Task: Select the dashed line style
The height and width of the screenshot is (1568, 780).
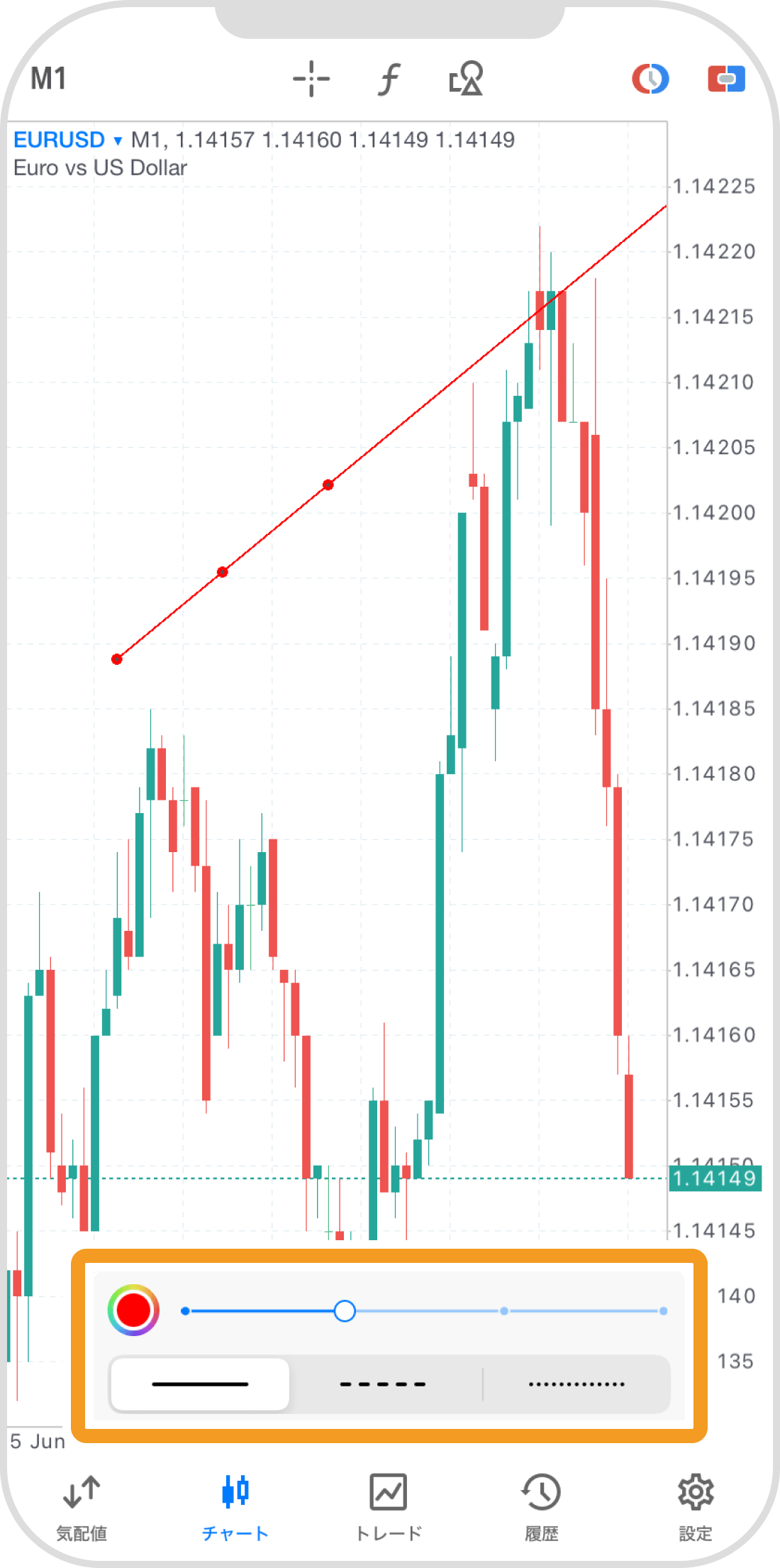Action: [x=383, y=1384]
